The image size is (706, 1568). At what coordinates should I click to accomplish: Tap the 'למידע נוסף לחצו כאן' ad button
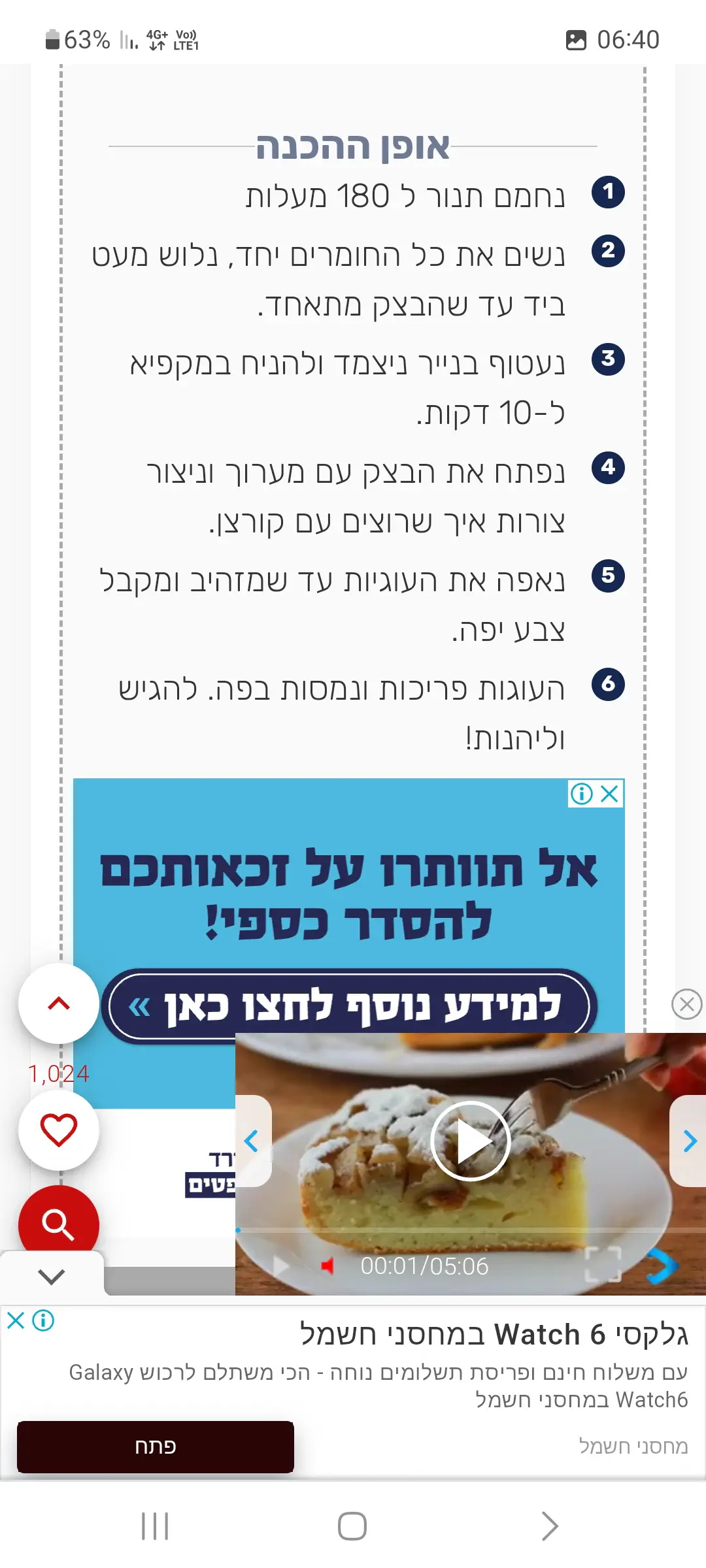coord(349,1006)
